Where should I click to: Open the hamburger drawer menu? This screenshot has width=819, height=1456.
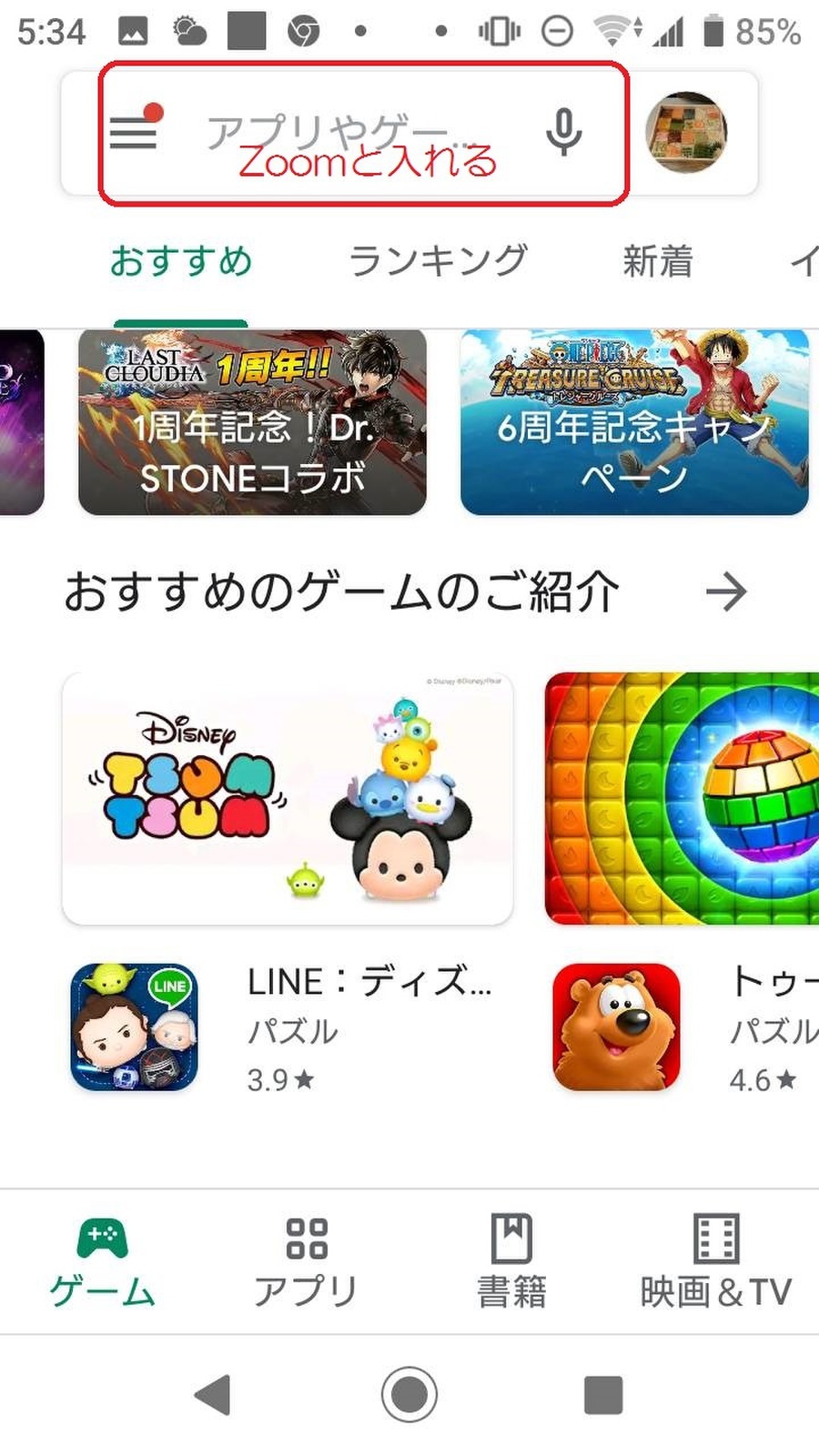[x=134, y=132]
